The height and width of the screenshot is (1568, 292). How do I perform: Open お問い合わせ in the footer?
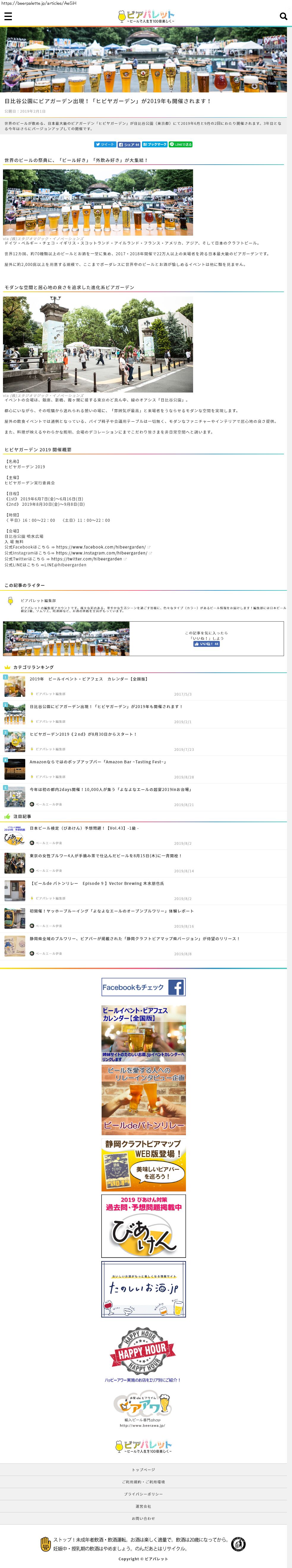(x=143, y=1519)
